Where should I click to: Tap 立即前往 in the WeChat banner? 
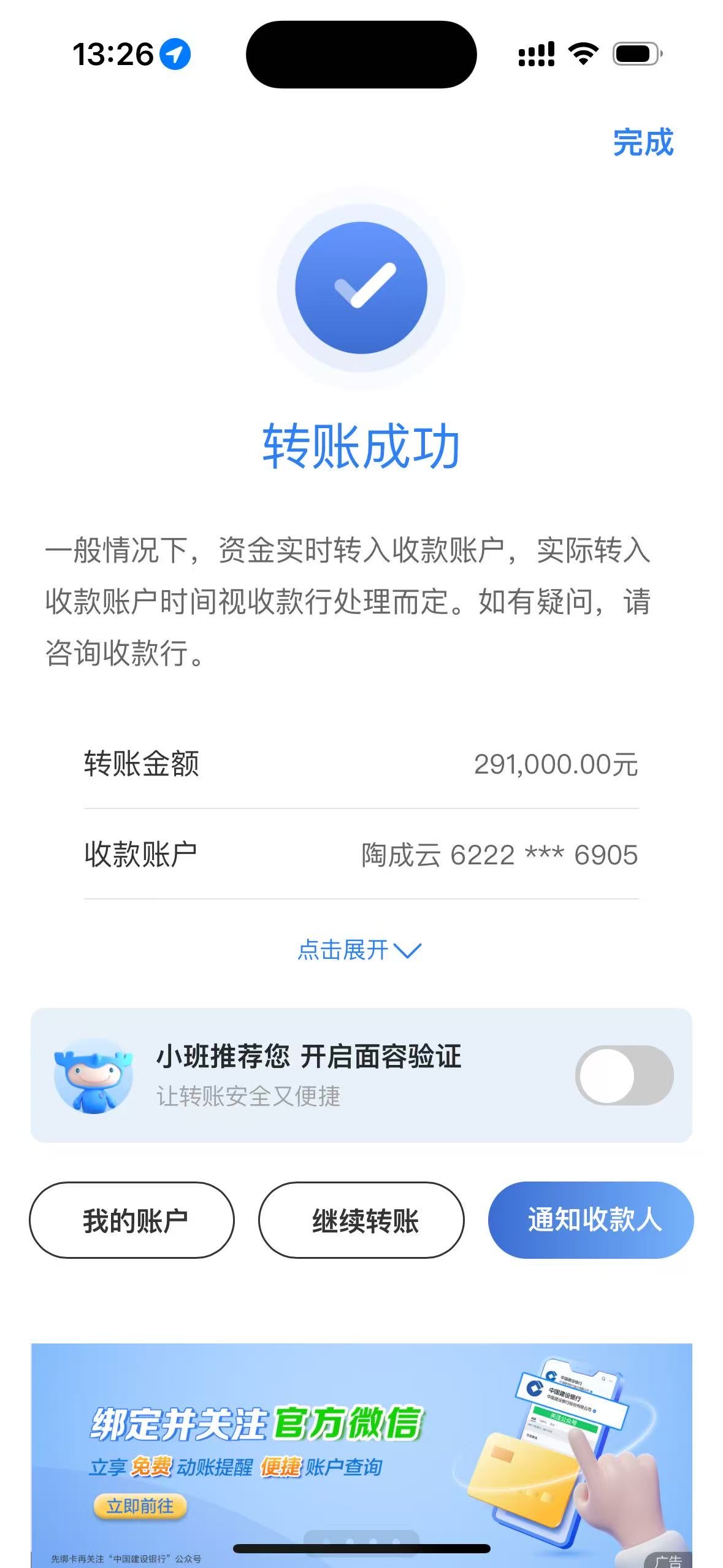click(140, 1506)
